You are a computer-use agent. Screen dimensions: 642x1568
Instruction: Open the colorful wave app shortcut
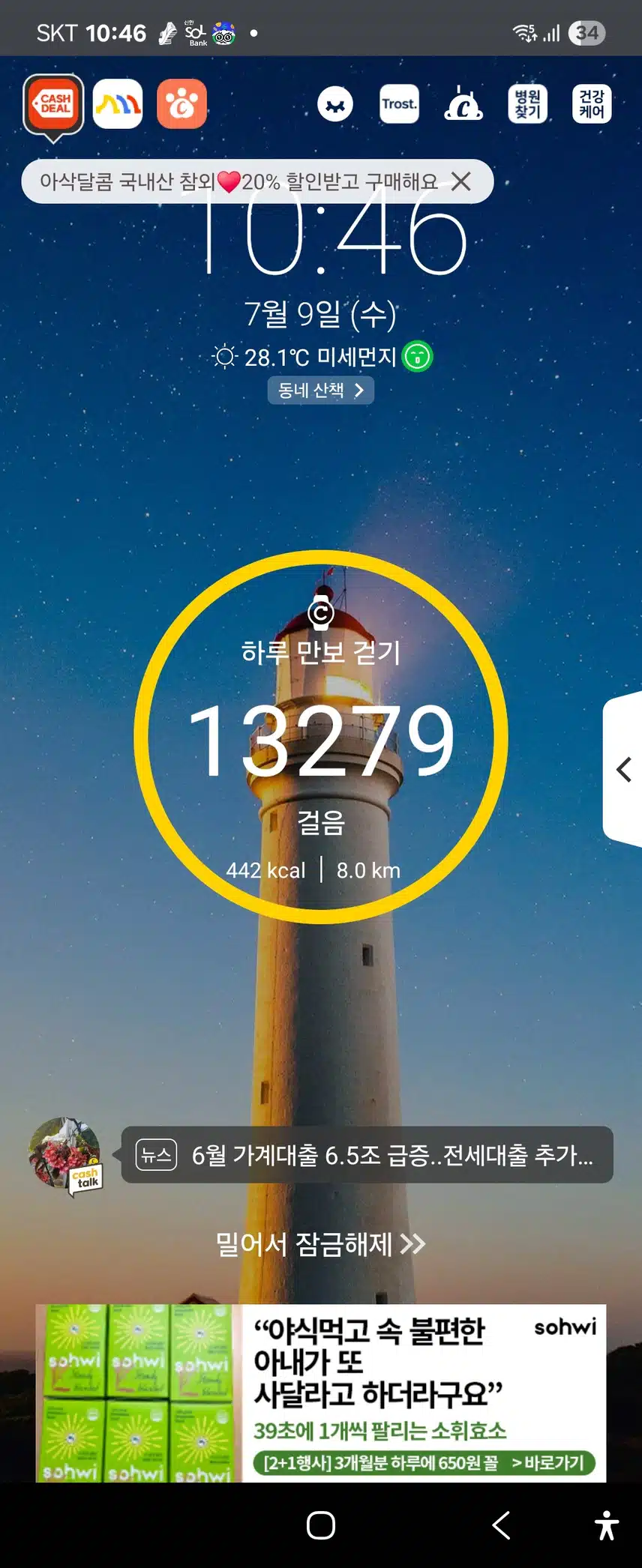118,104
